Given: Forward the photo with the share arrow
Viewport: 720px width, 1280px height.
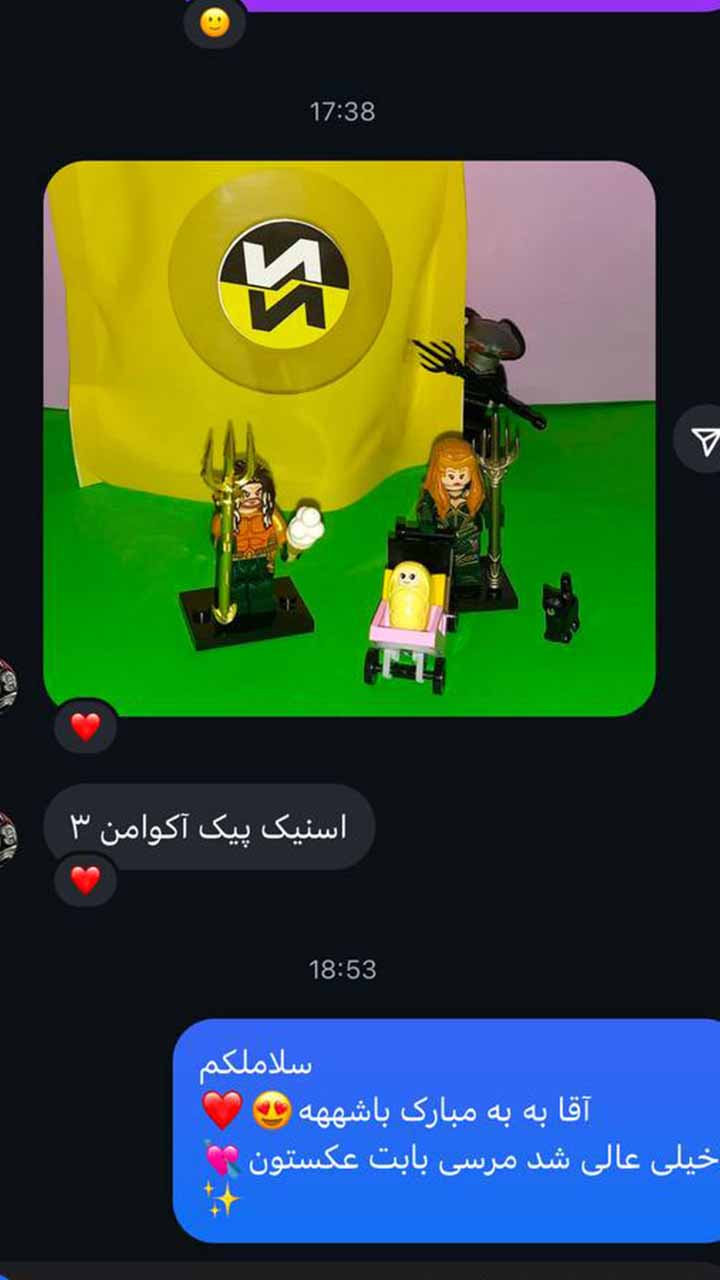Looking at the screenshot, I should point(704,439).
